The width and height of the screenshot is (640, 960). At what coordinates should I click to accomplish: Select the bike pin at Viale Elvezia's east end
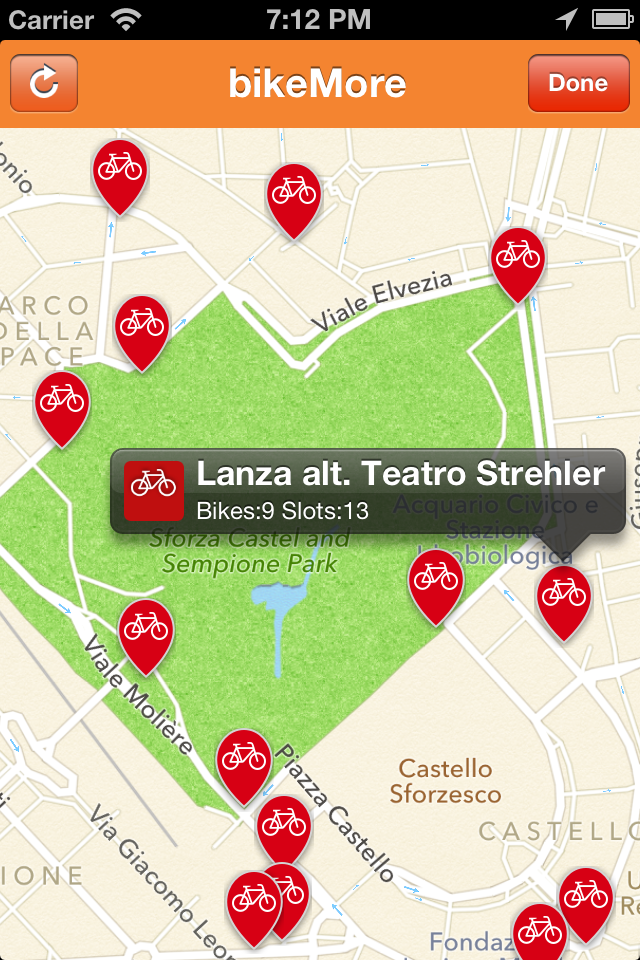coord(518,264)
